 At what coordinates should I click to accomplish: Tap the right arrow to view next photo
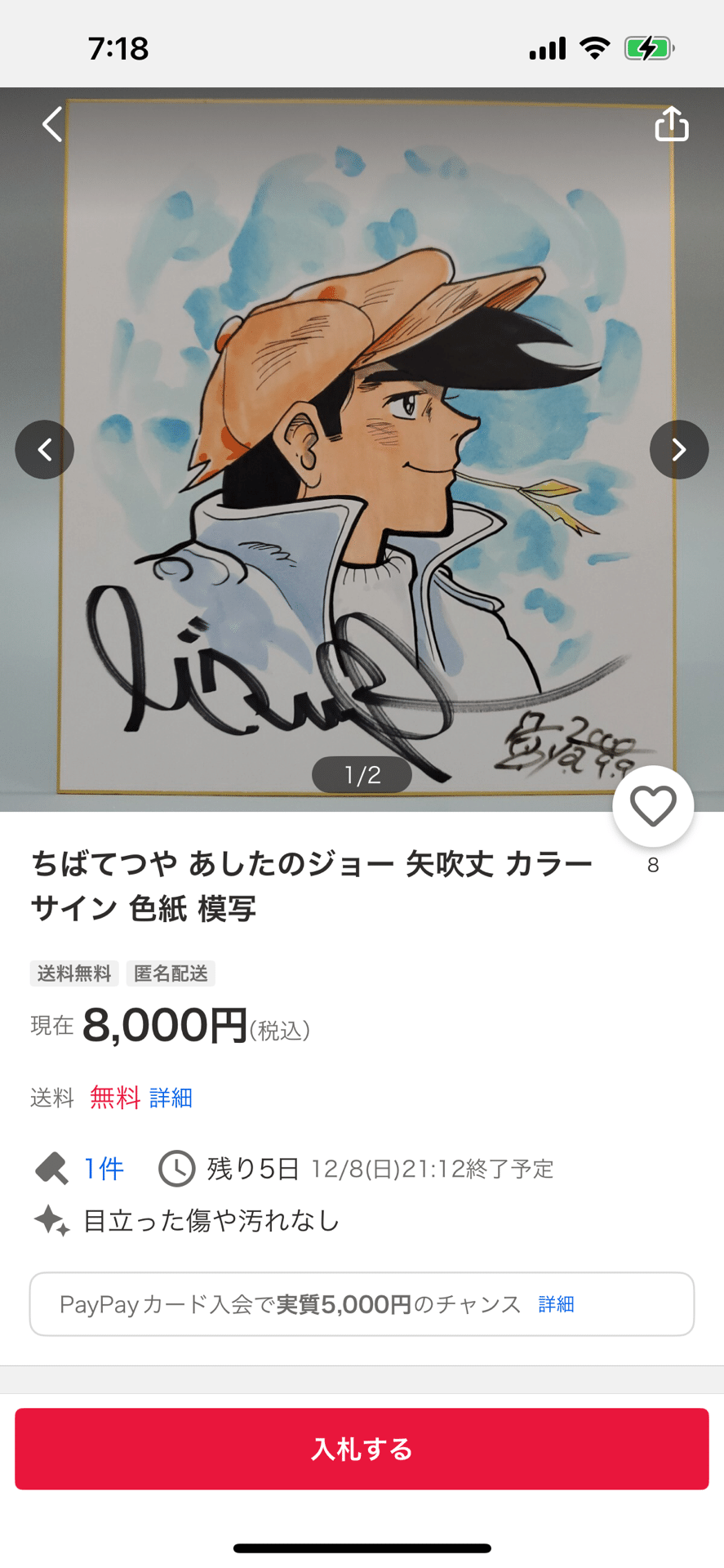pyautogui.click(x=679, y=449)
